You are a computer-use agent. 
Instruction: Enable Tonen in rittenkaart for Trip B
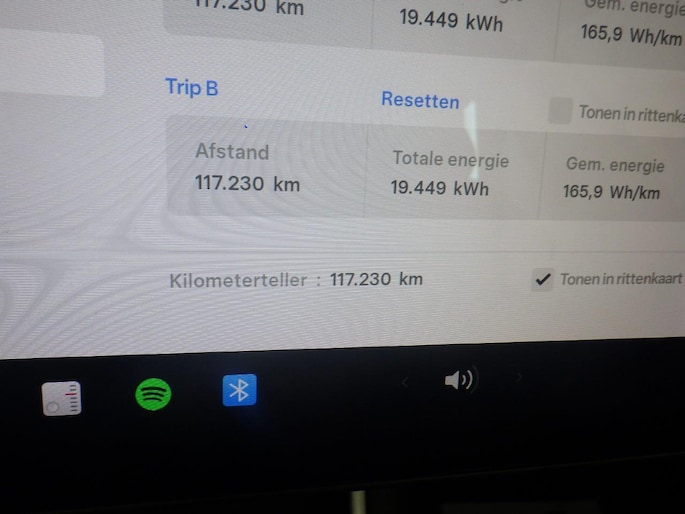tap(560, 112)
